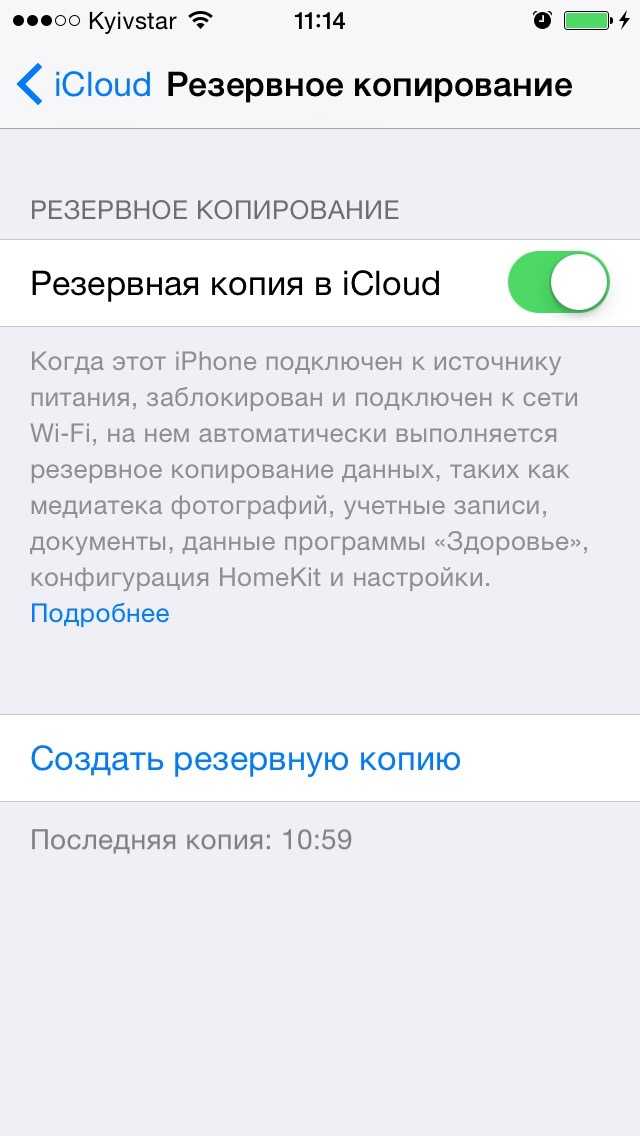Open the Подробнее link

(100, 614)
